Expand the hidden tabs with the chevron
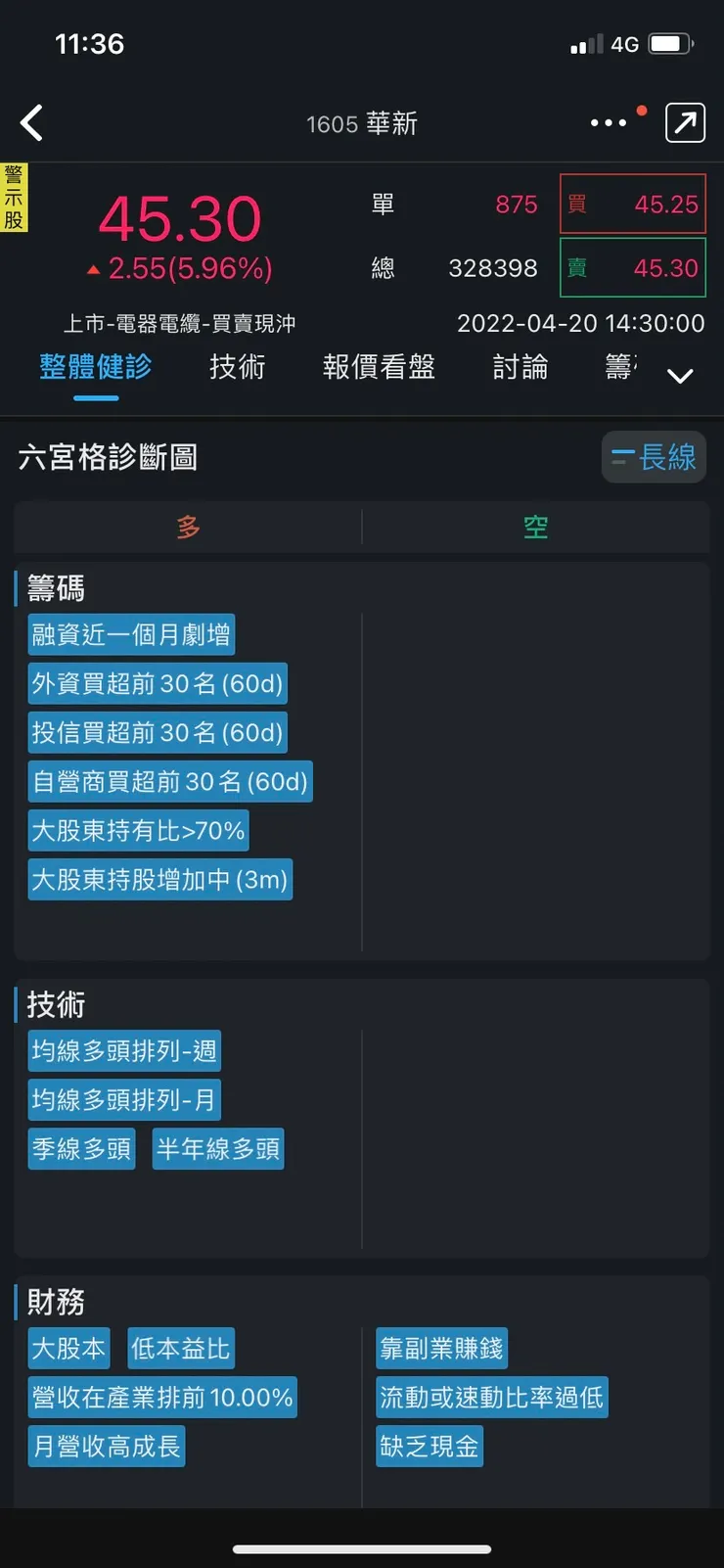 [680, 375]
